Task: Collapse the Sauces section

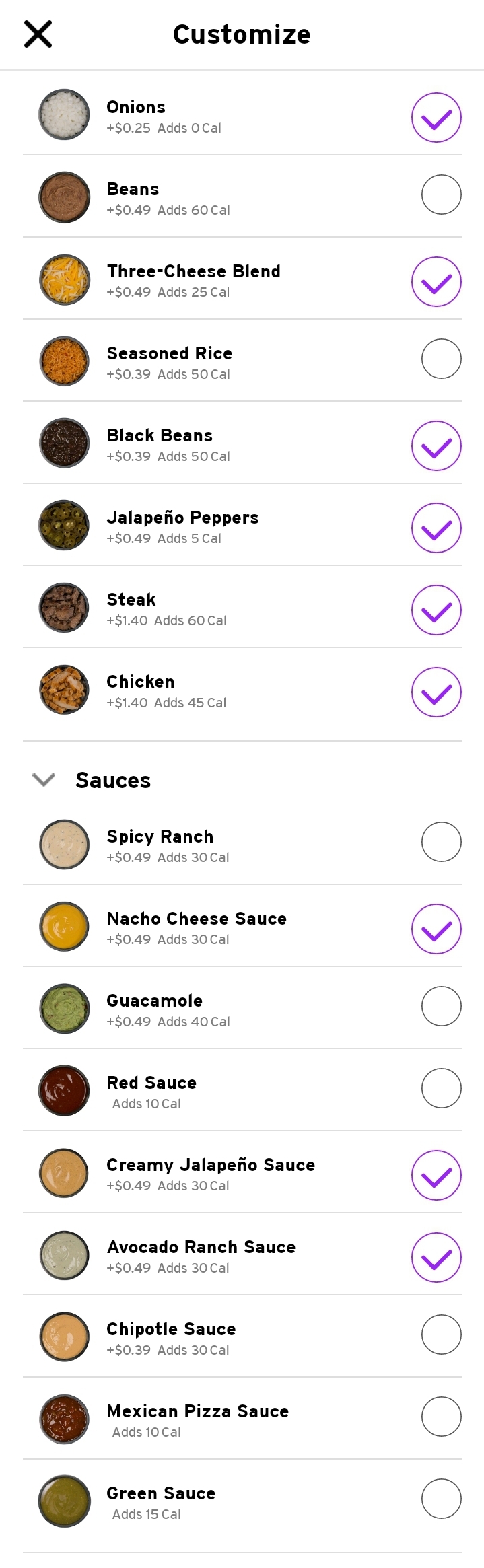Action: (x=44, y=780)
